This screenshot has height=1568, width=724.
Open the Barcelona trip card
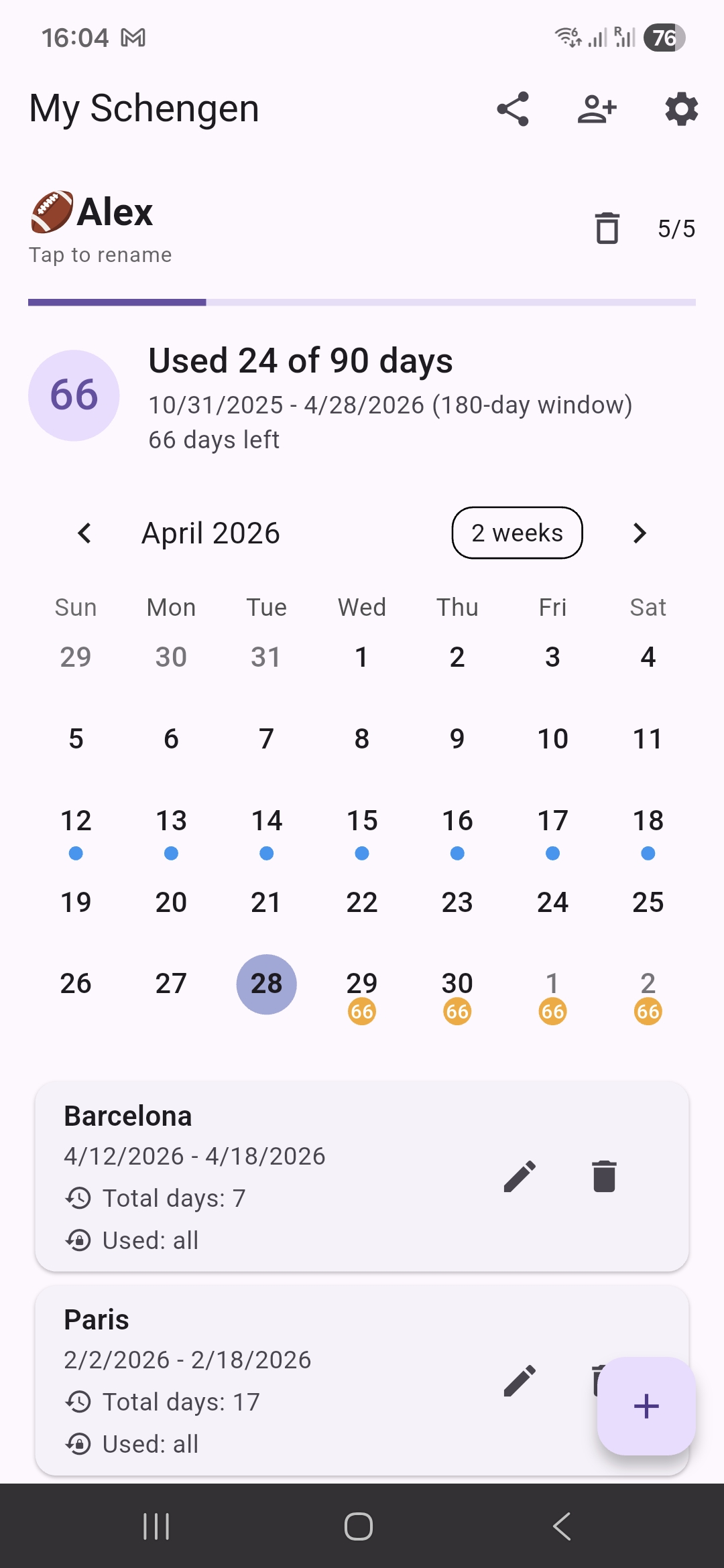coord(268,1176)
